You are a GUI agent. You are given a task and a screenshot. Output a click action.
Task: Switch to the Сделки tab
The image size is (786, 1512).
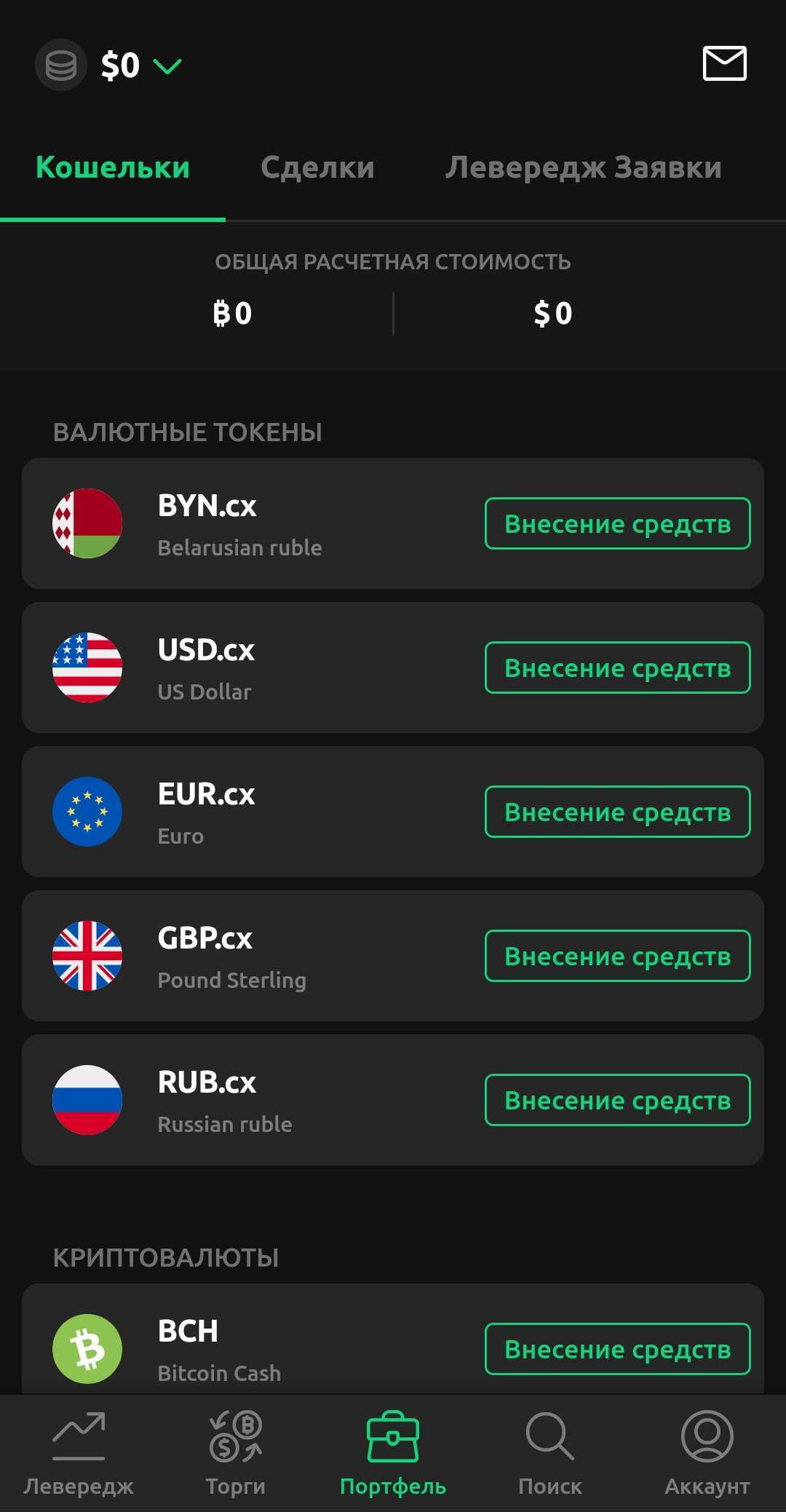317,167
